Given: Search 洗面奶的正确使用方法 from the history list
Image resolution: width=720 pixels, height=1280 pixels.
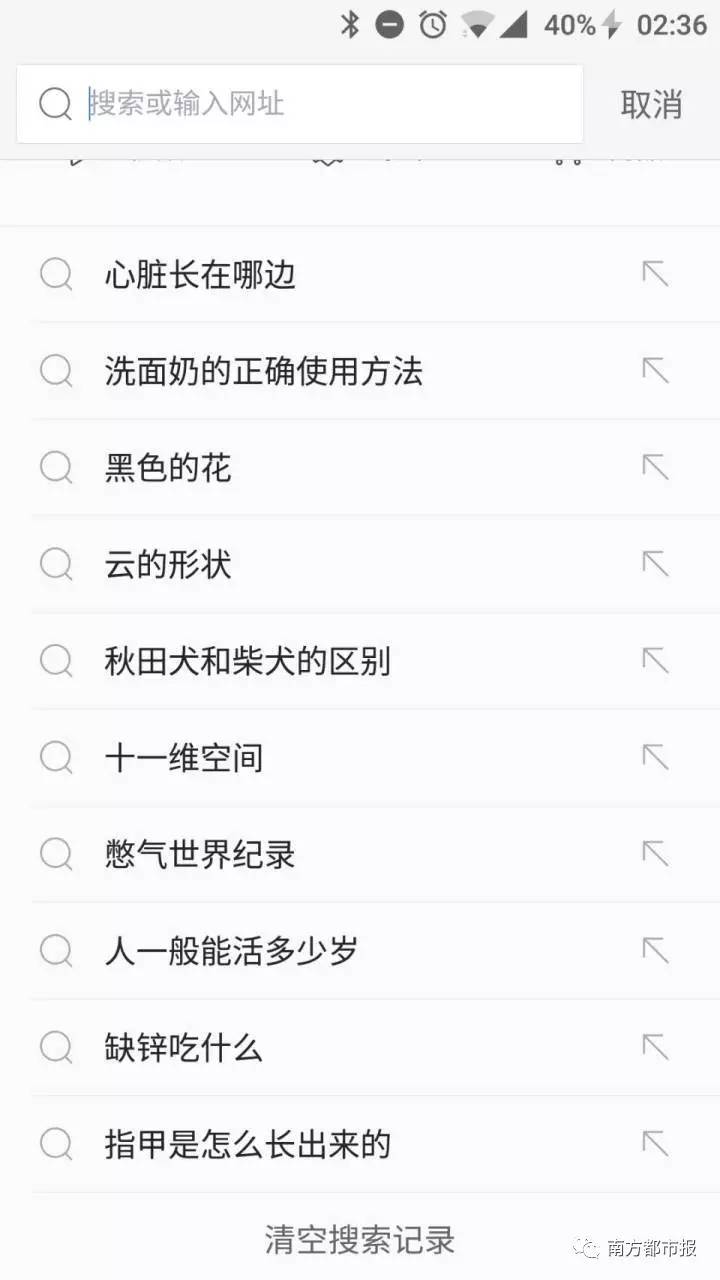Looking at the screenshot, I should [x=360, y=371].
